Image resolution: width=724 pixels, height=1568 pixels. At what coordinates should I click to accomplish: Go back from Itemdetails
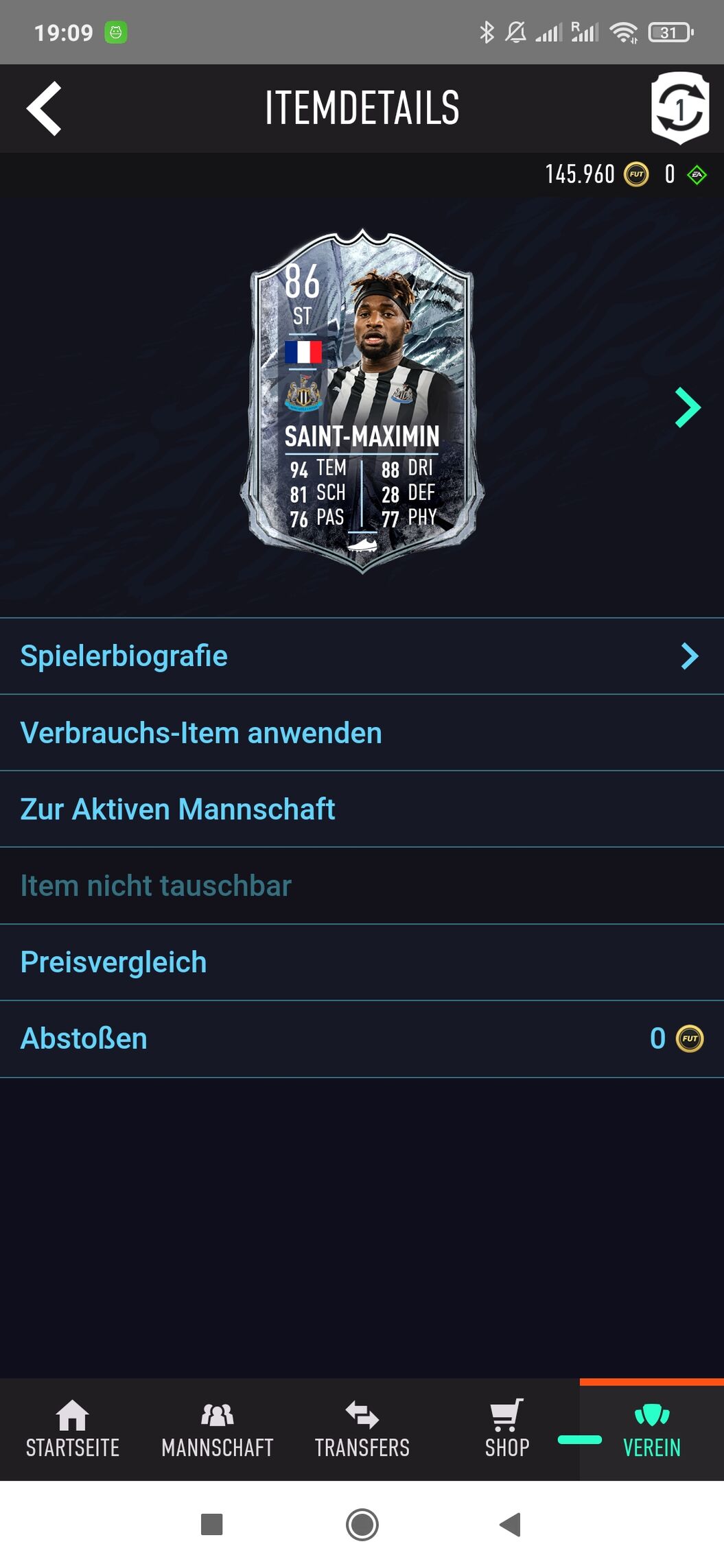coord(44,108)
